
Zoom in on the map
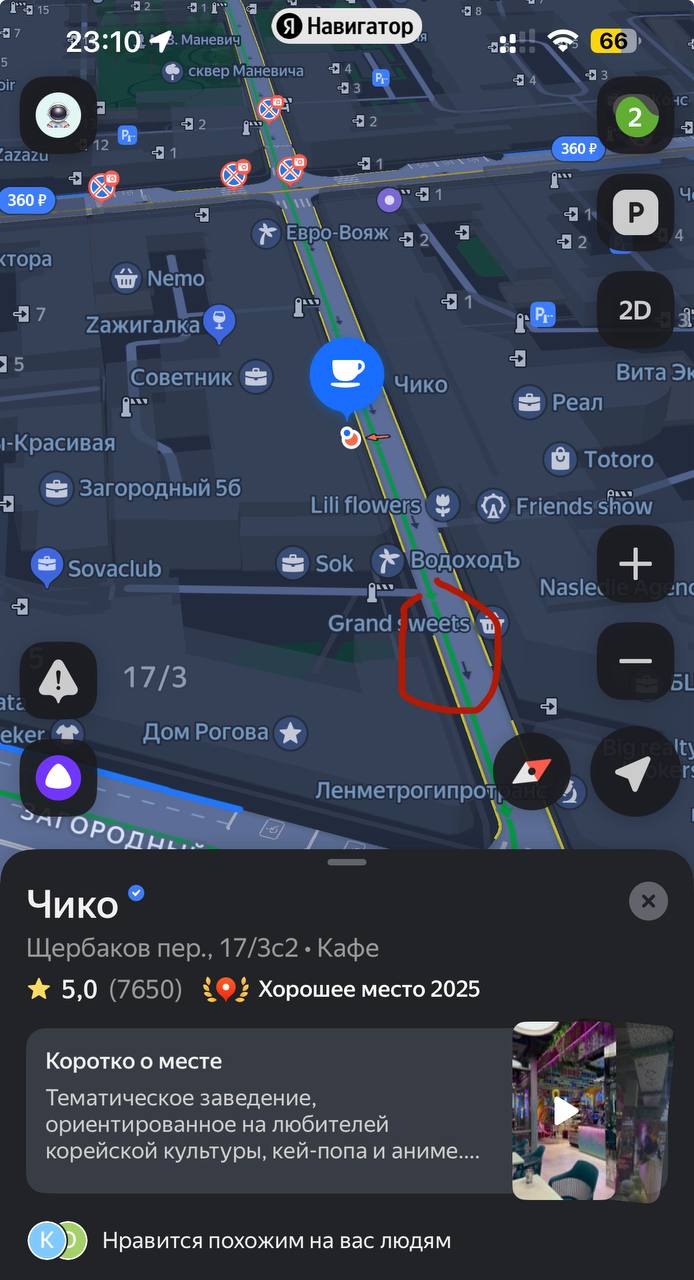point(635,564)
